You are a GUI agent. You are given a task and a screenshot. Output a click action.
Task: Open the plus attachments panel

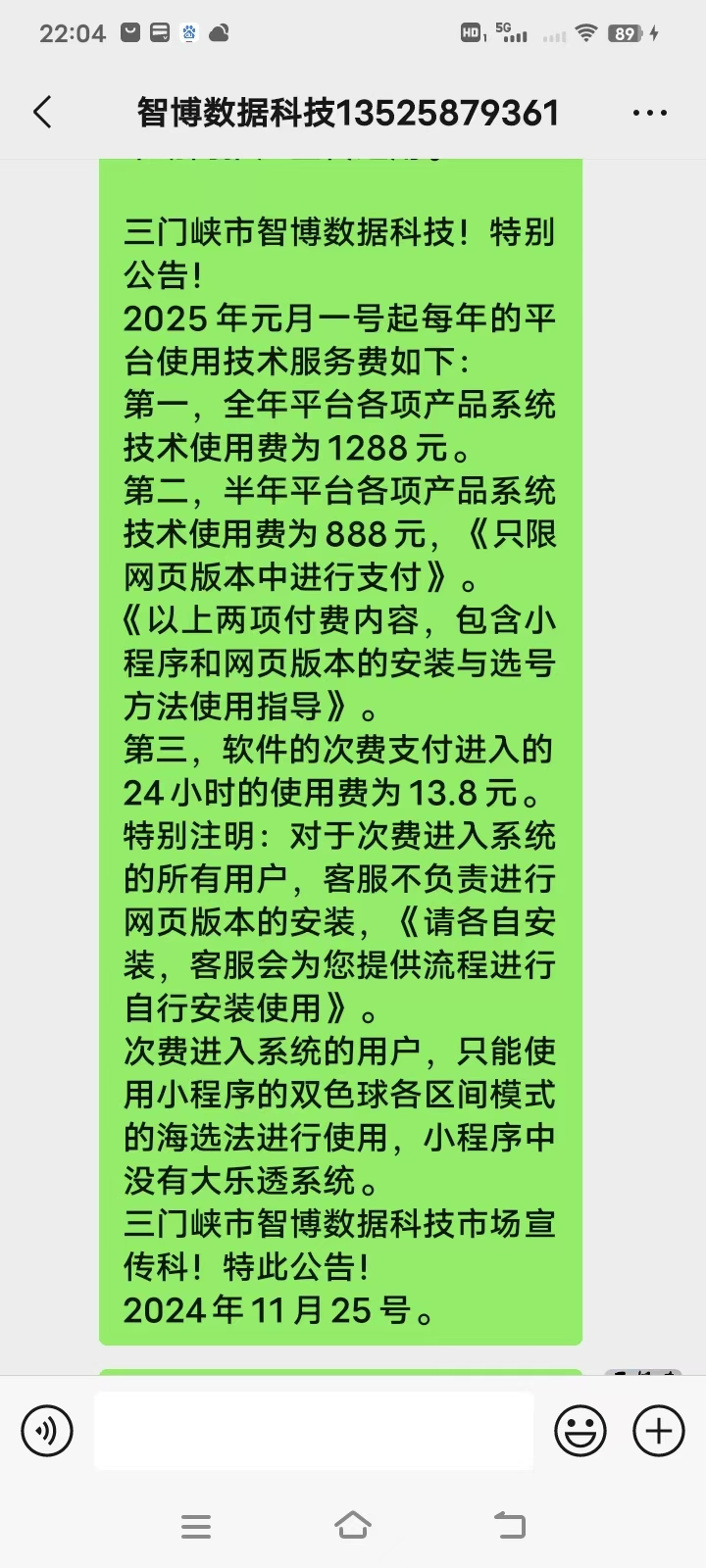point(659,1431)
